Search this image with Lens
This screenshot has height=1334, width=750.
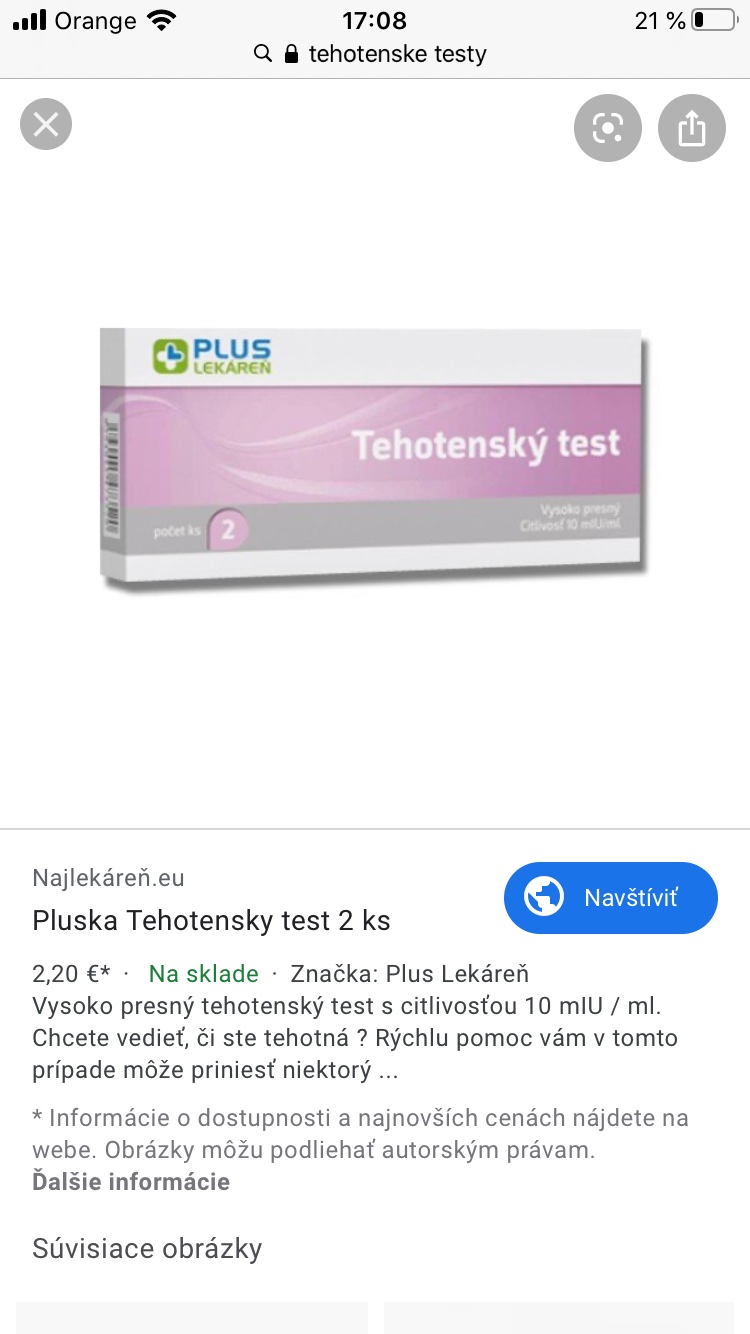pos(607,128)
